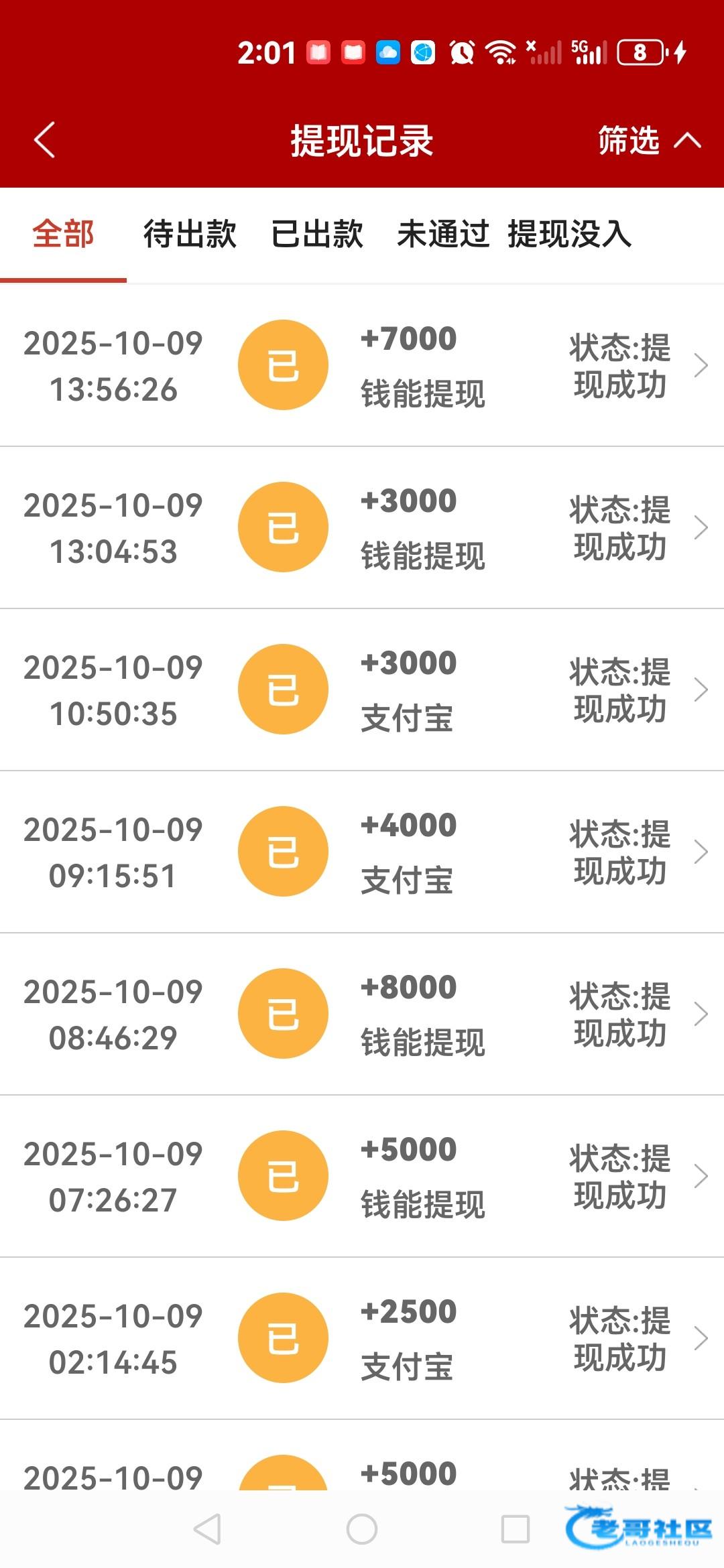Switch to the 待出款 tab
The height and width of the screenshot is (1568, 724).
point(190,235)
